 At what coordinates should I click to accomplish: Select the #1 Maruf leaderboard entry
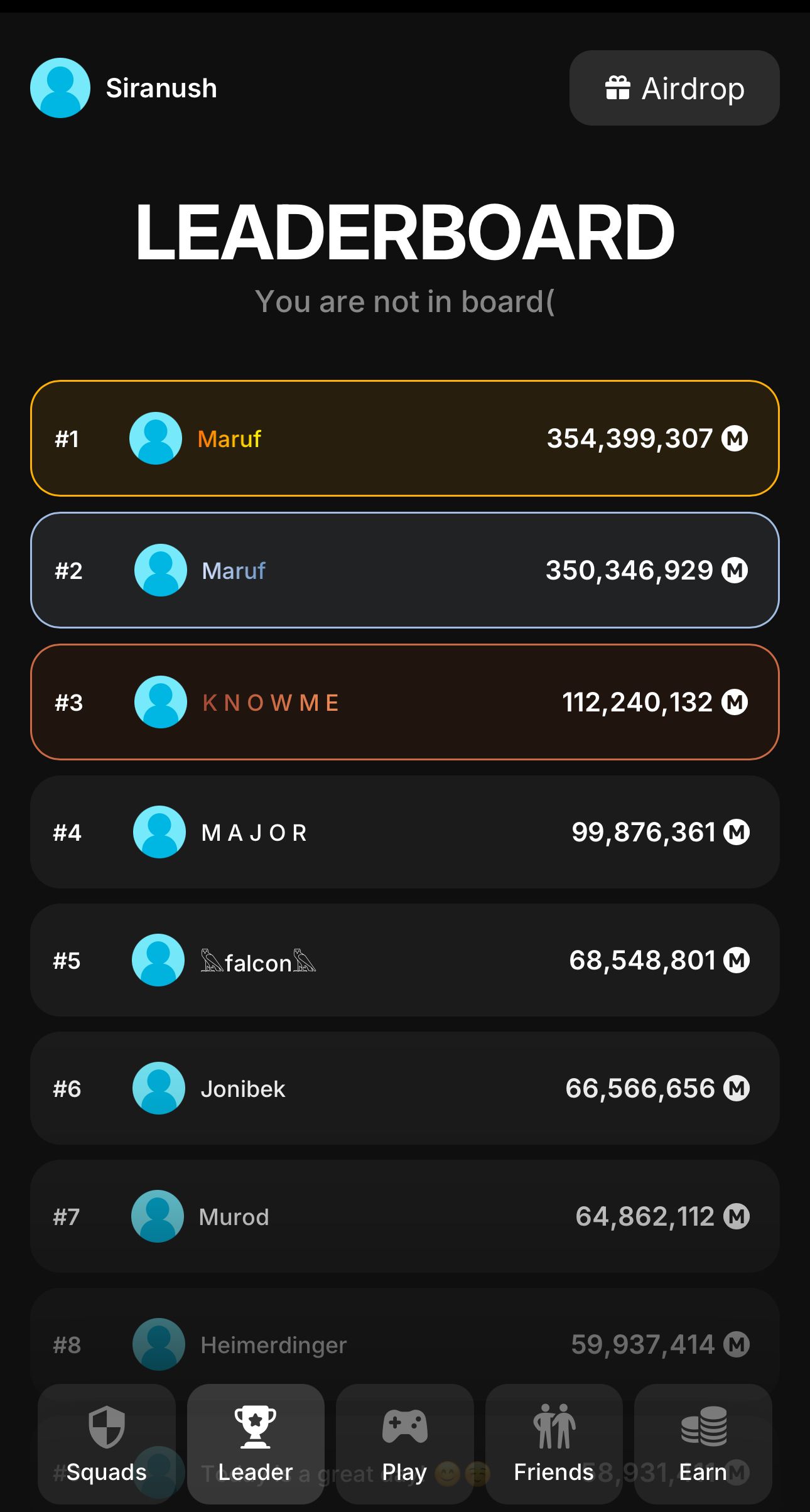405,438
